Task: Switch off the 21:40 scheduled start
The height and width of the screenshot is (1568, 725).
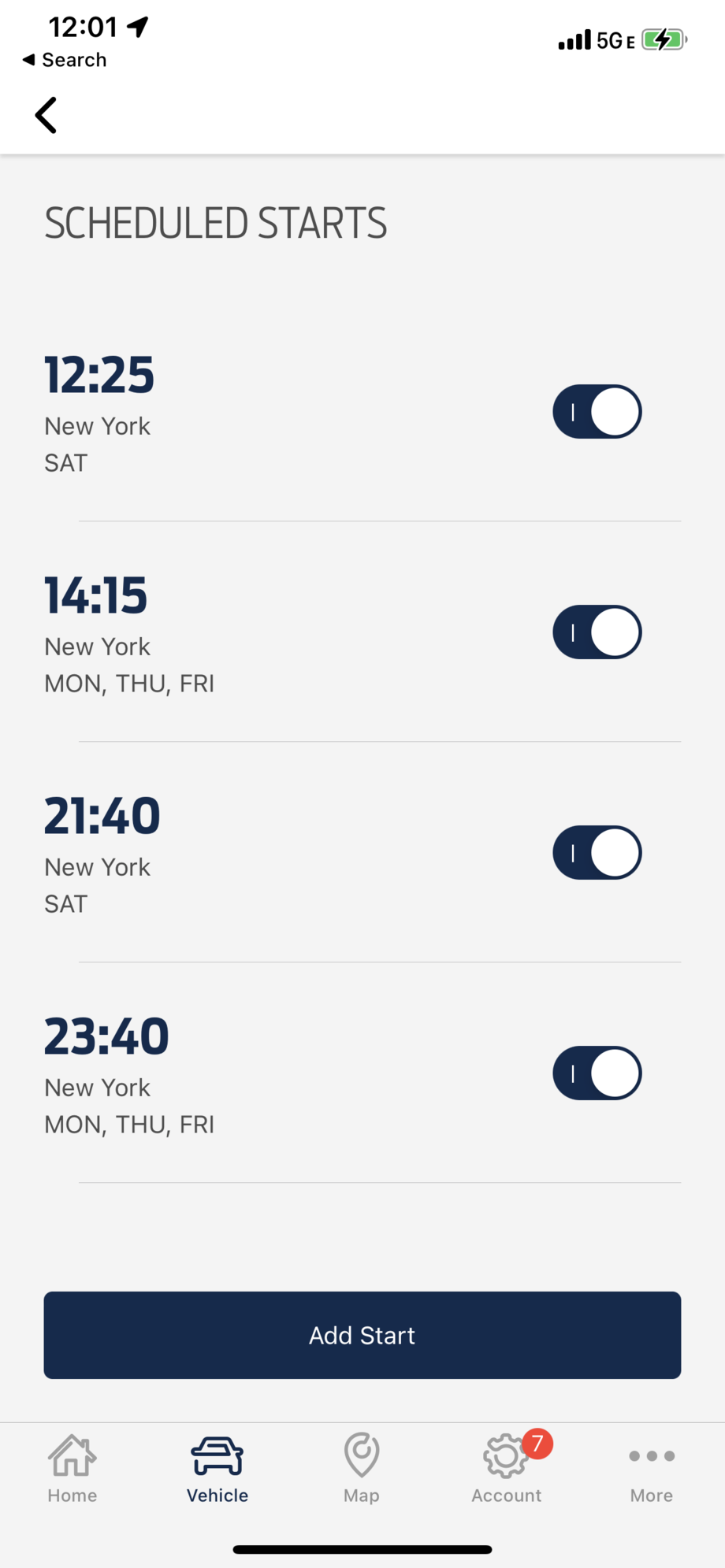Action: tap(597, 852)
